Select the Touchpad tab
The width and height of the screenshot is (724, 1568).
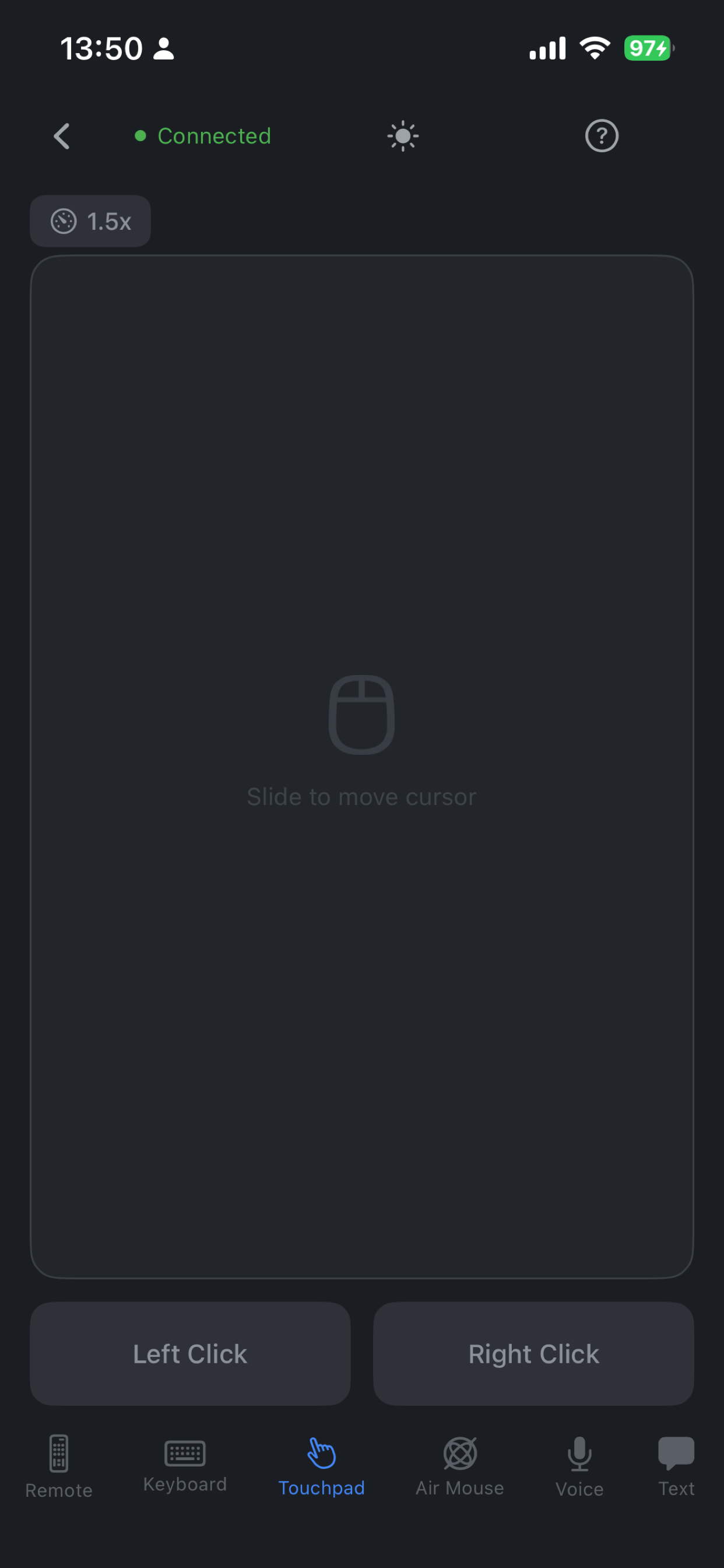(x=321, y=1466)
